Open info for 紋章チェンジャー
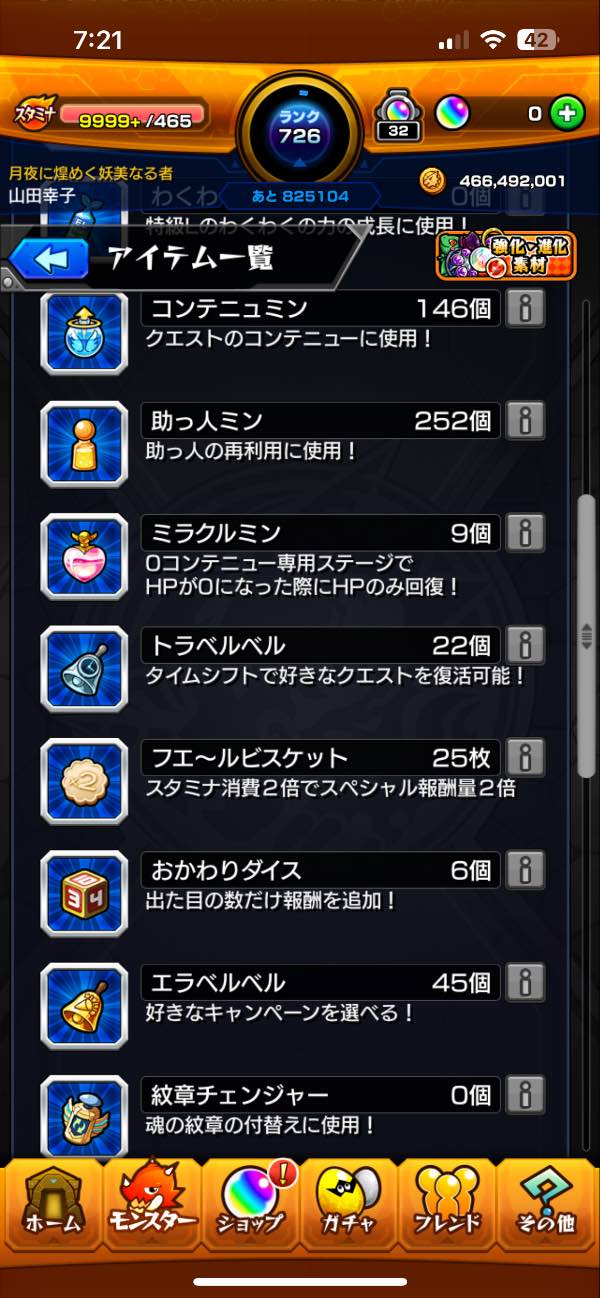600x1298 pixels. 525,1095
